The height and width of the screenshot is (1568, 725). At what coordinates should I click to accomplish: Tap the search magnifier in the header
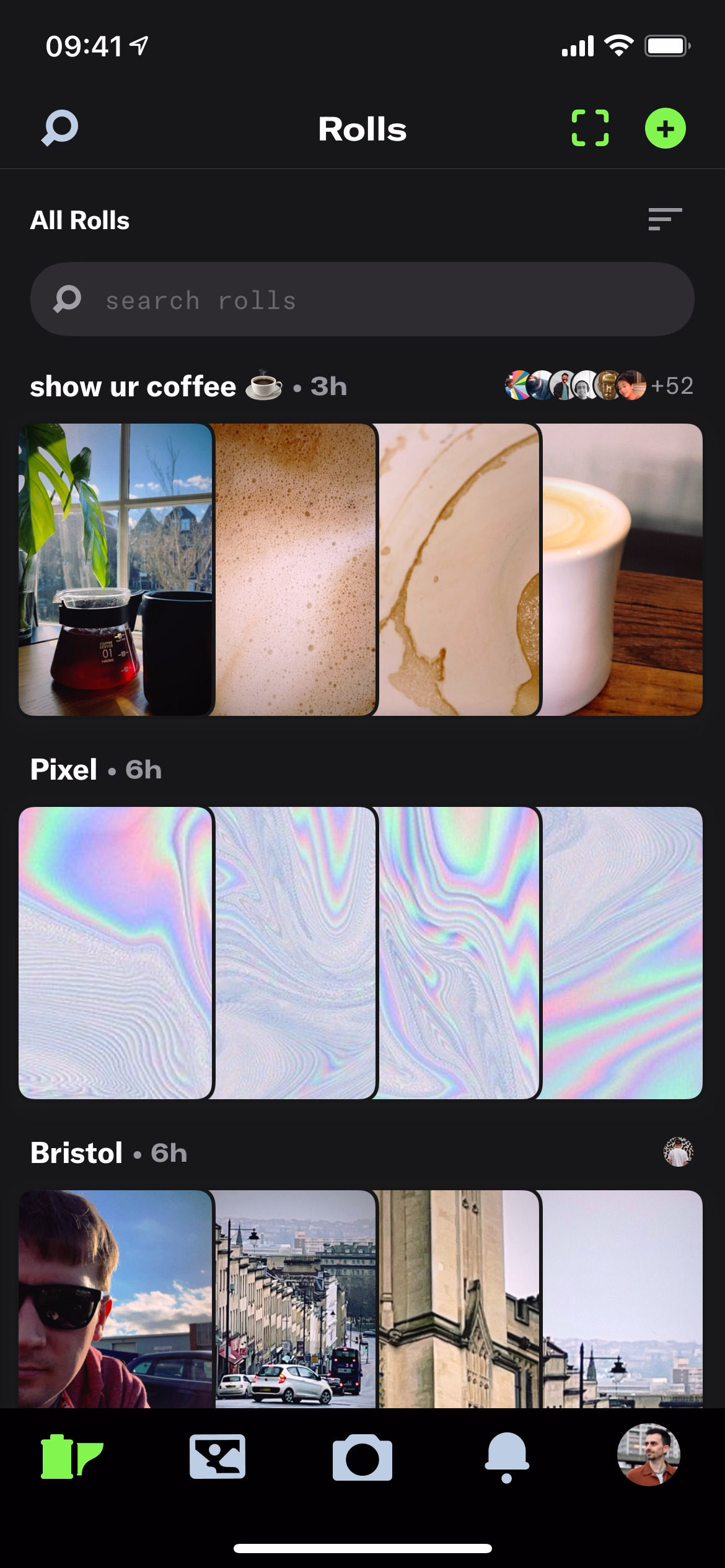60,128
